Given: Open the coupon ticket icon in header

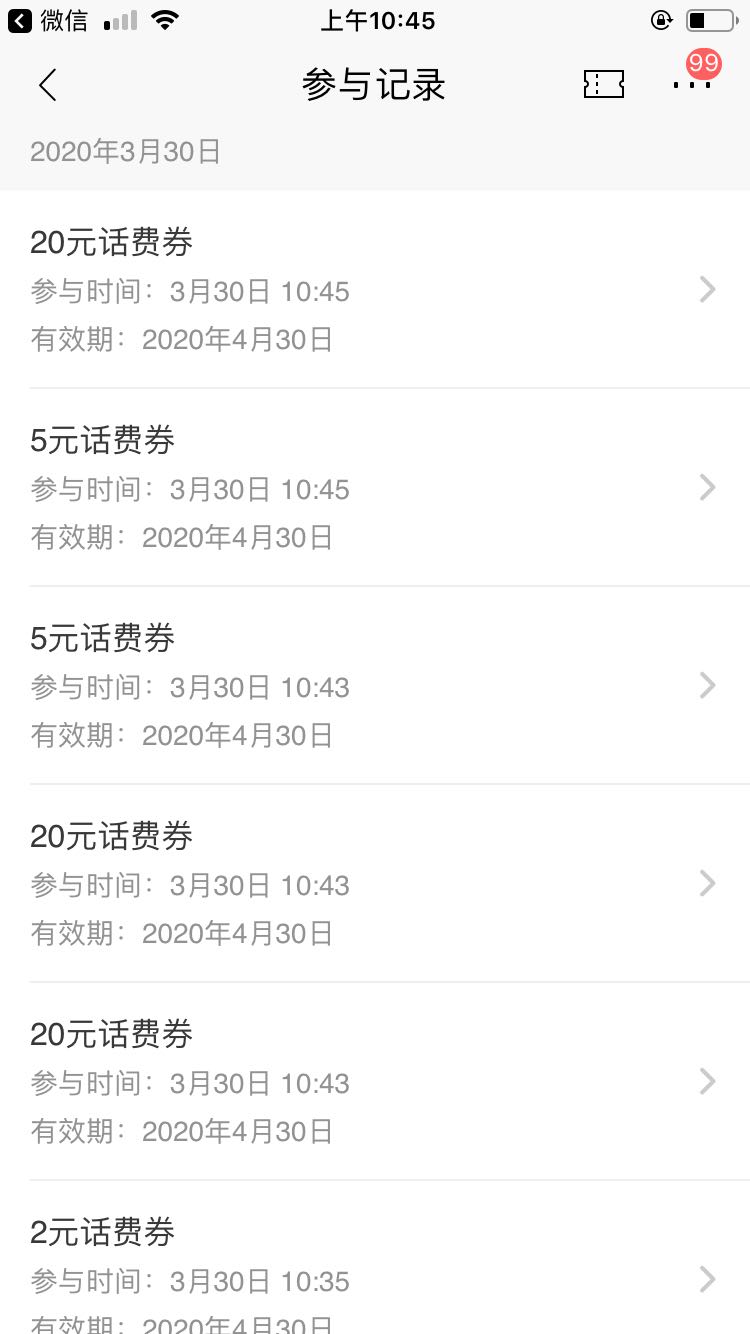Looking at the screenshot, I should pos(603,85).
